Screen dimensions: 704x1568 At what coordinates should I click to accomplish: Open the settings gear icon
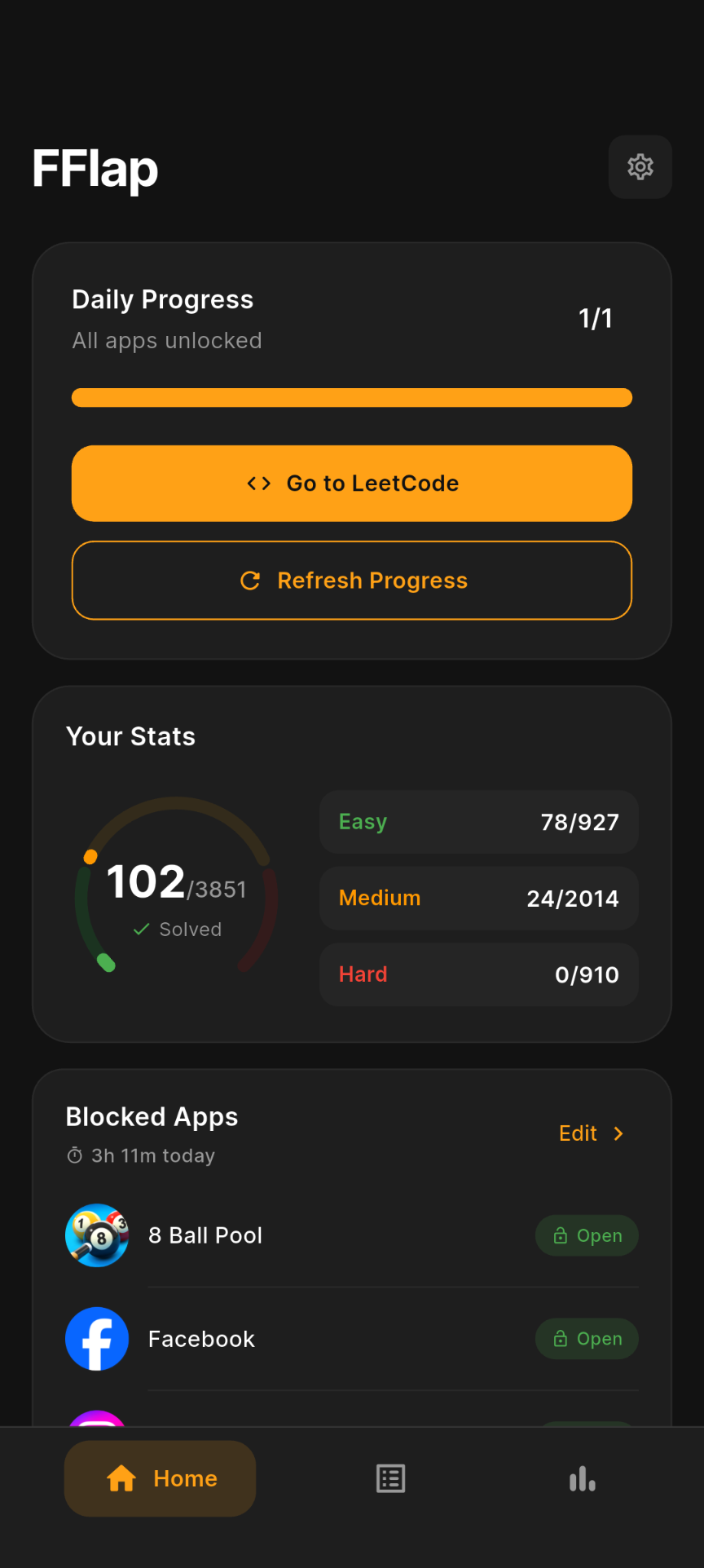[x=640, y=167]
